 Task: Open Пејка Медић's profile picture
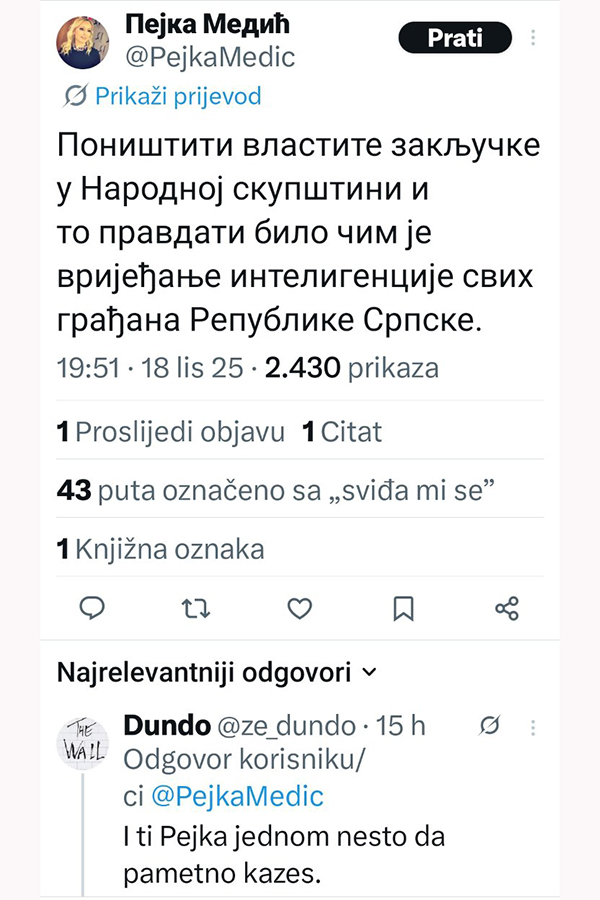(84, 42)
